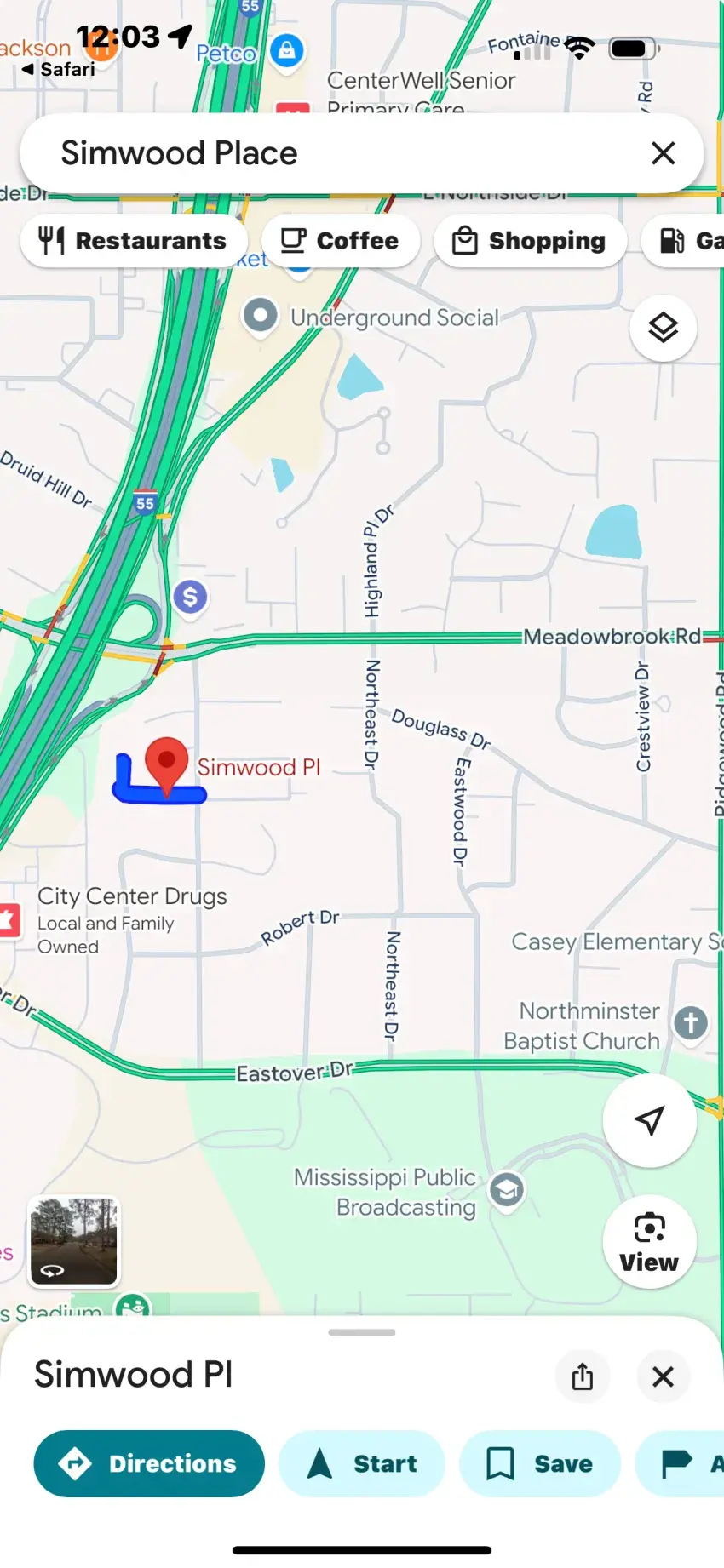Viewport: 724px width, 1568px height.
Task: Open the Lens View button
Action: pos(649,1242)
